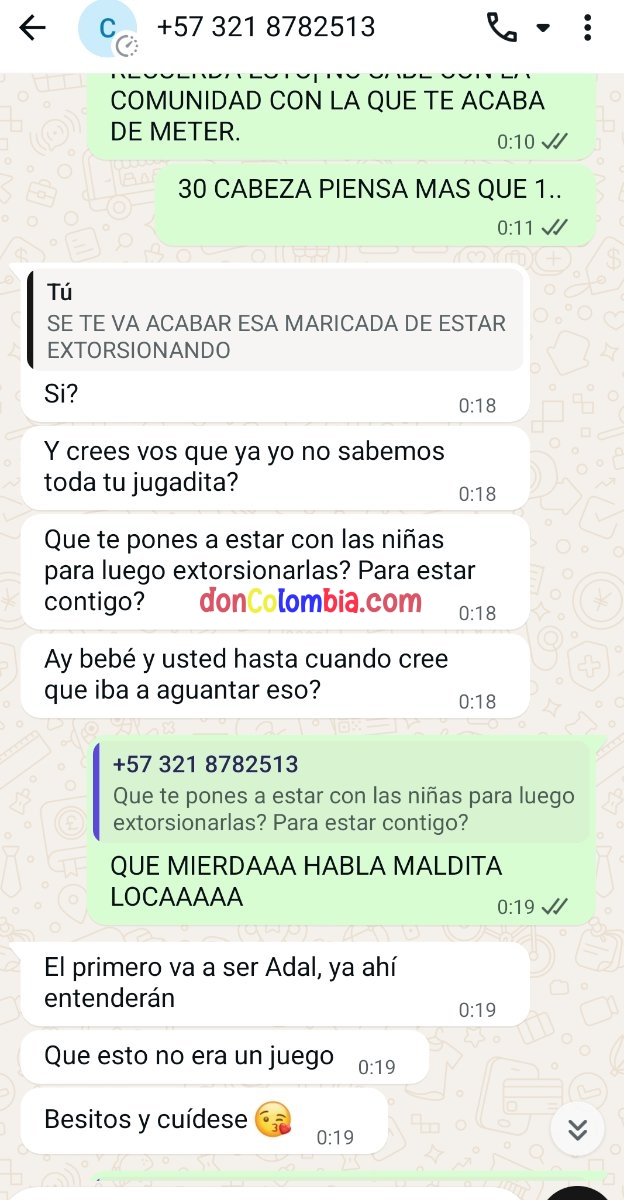The height and width of the screenshot is (1200, 624).
Task: Start a voice call with this contact
Action: (x=502, y=28)
